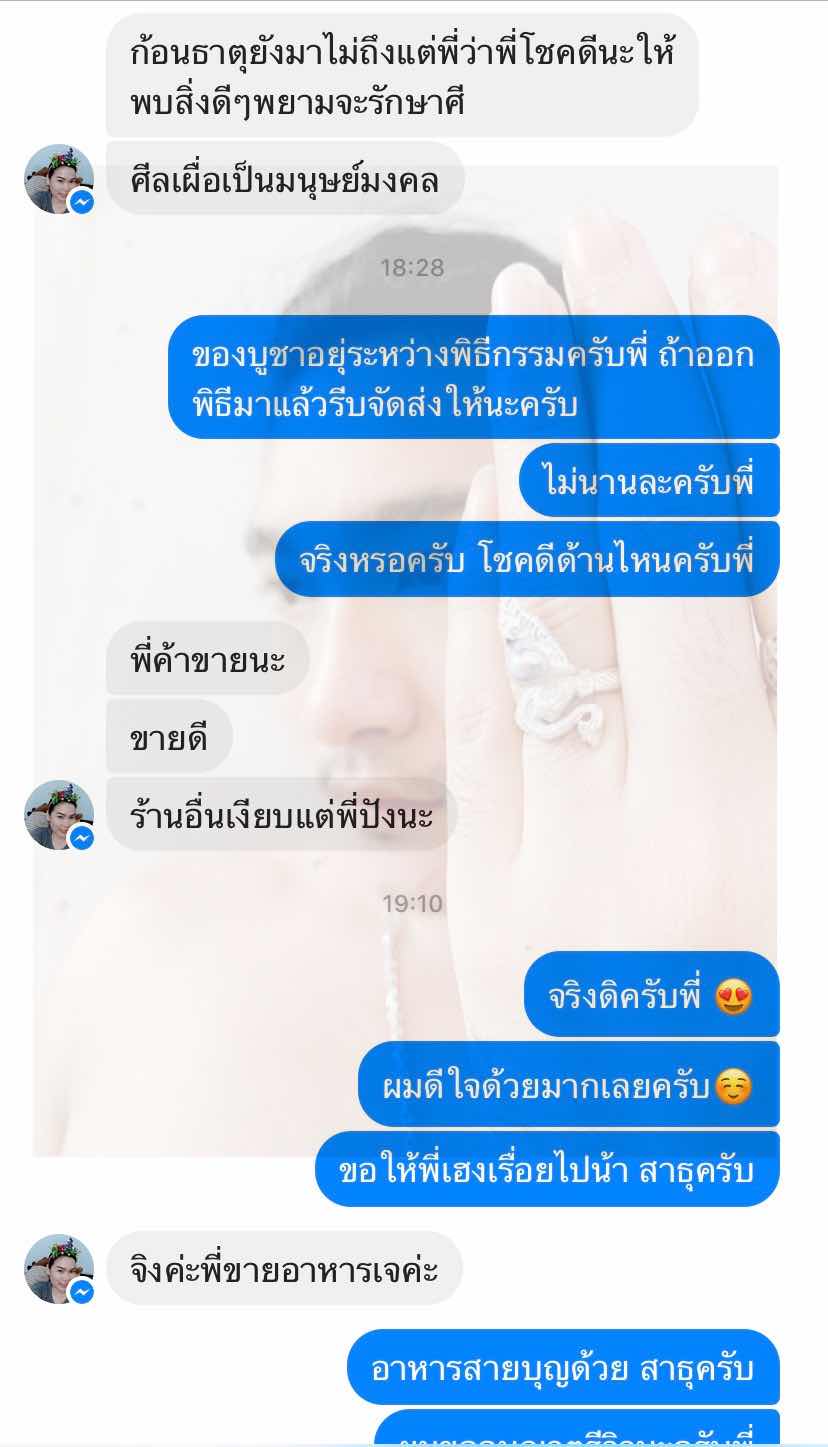This screenshot has width=828, height=1447.
Task: Tap profile picture next to ร้านอื่นเงียบแต่พี่ปังนะ
Action: coord(59,815)
